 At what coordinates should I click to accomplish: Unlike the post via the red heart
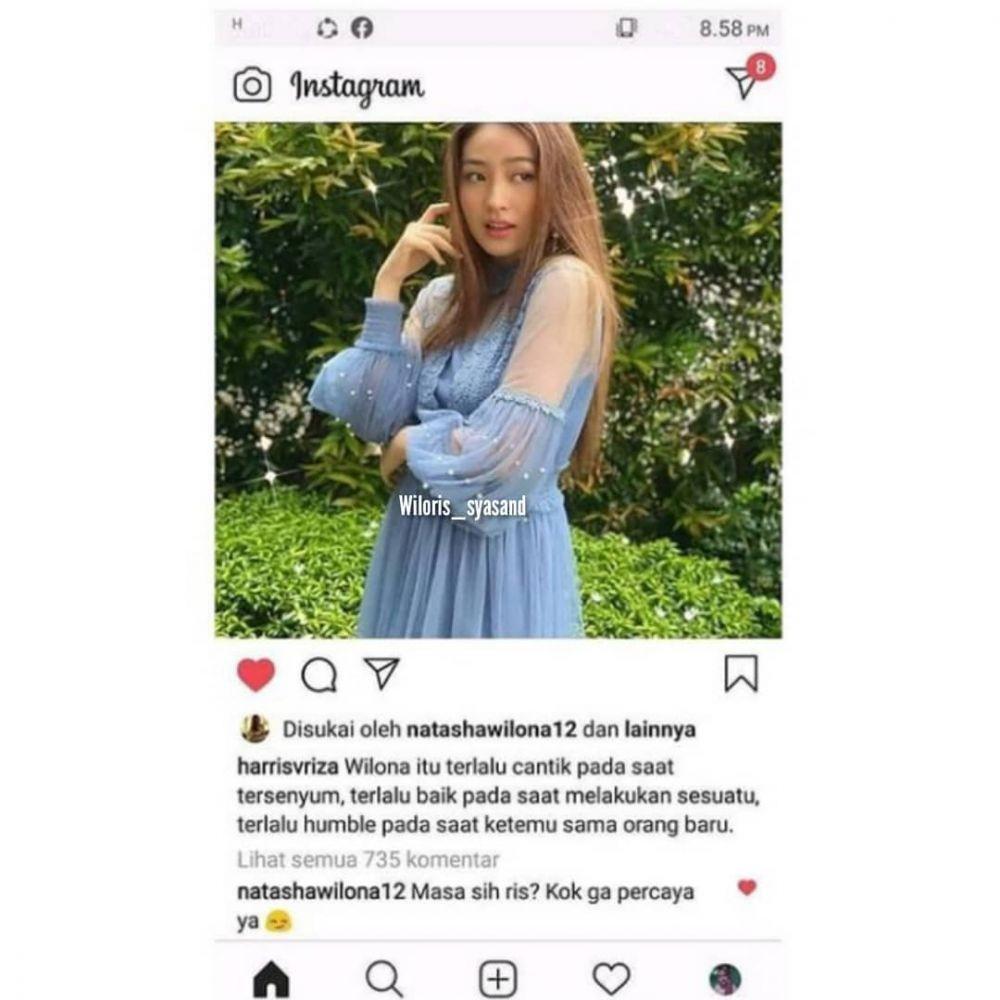256,675
